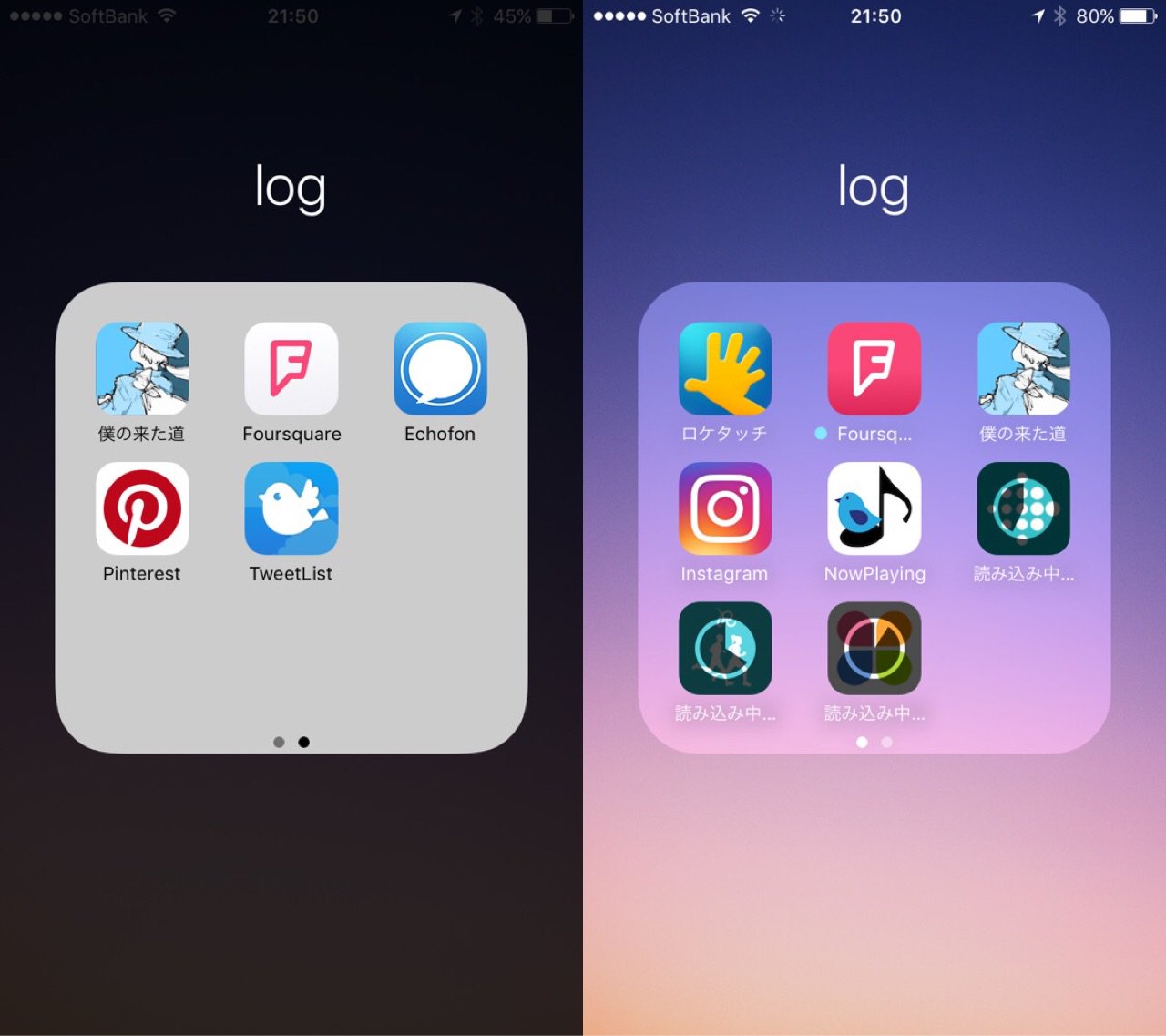Open the NowPlaying app
The width and height of the screenshot is (1166, 1036).
[874, 508]
